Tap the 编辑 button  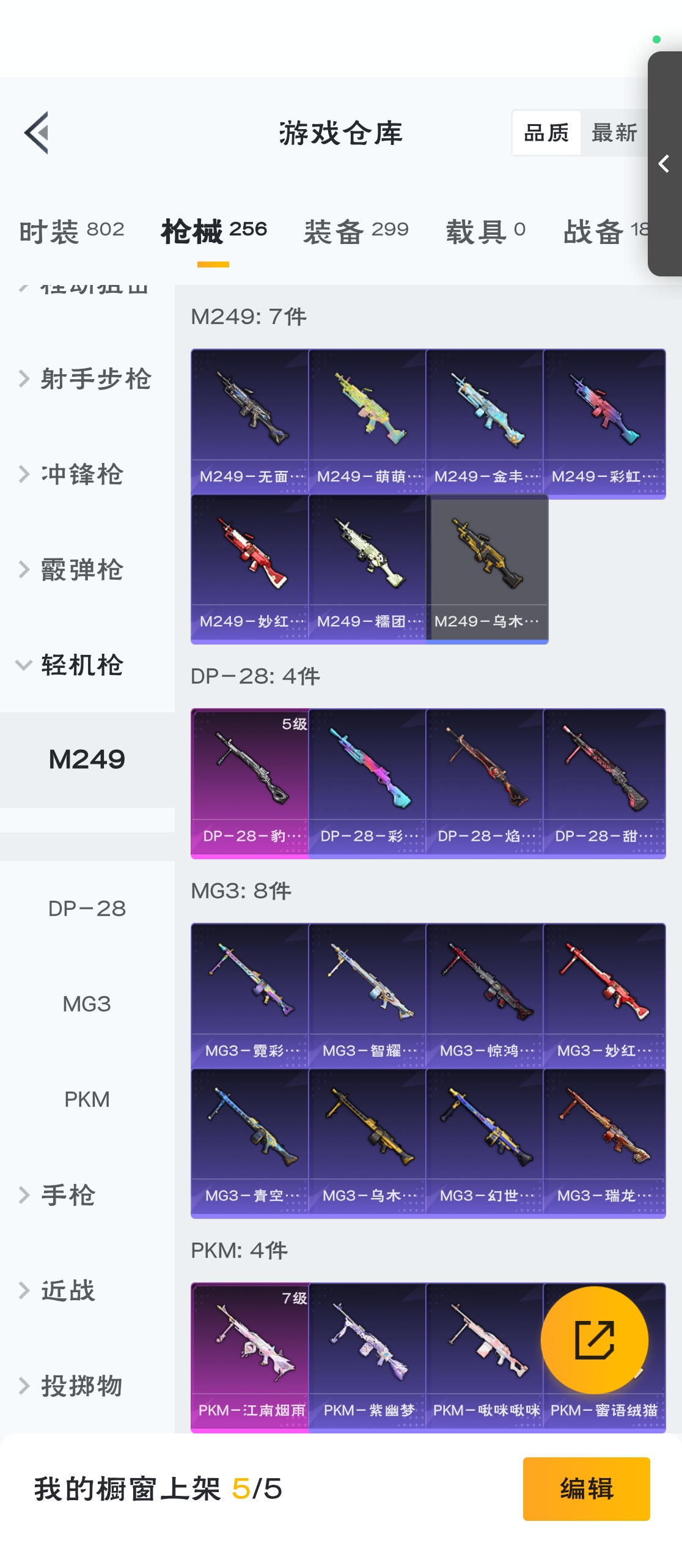(586, 1488)
